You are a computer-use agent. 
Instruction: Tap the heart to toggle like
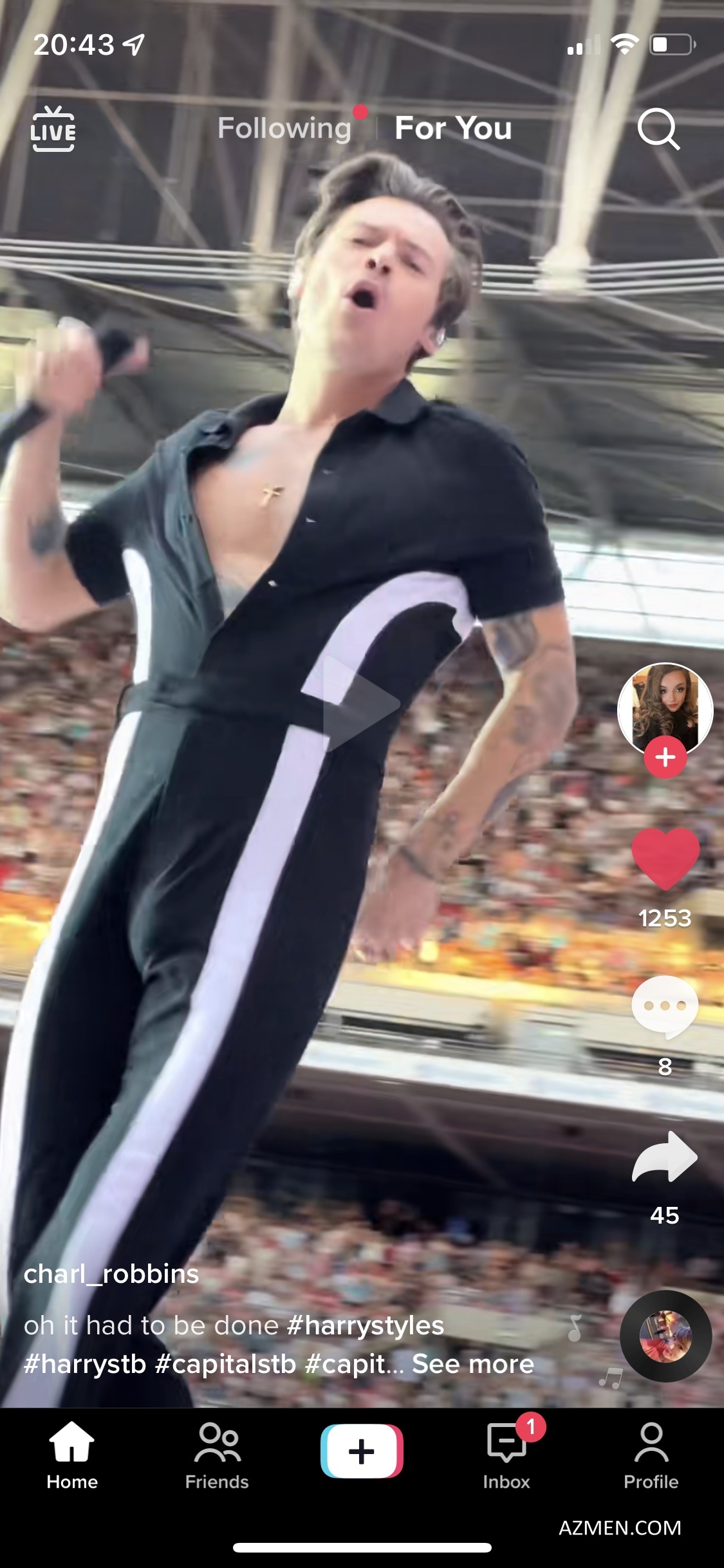tap(665, 858)
